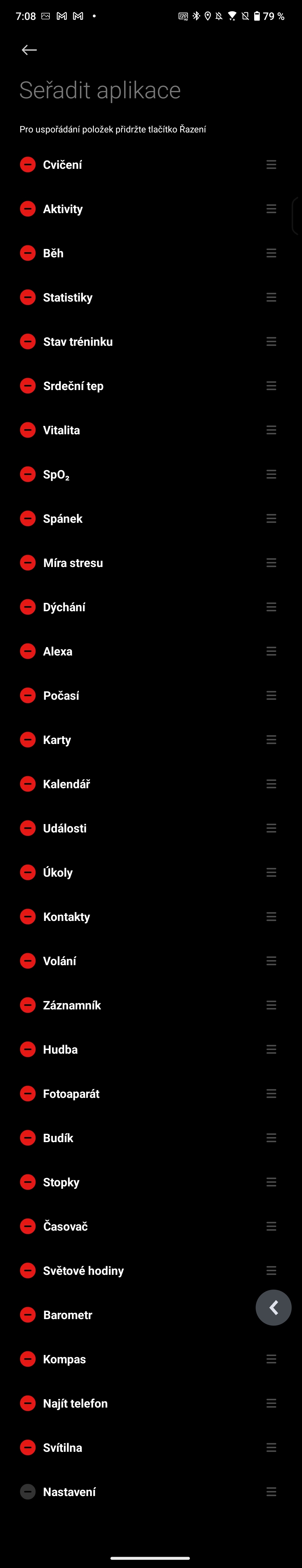Screen dimensions: 302x1568
Task: Delete Najít telefon from the list
Action: pos(28,1403)
